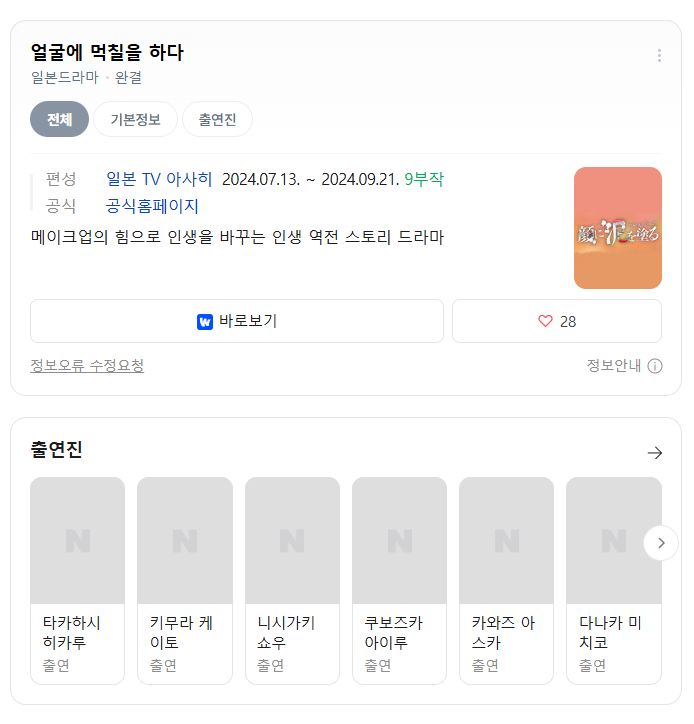This screenshot has width=694, height=724.
Task: Open cast card for 니시가키 쇼우
Action: pyautogui.click(x=292, y=580)
